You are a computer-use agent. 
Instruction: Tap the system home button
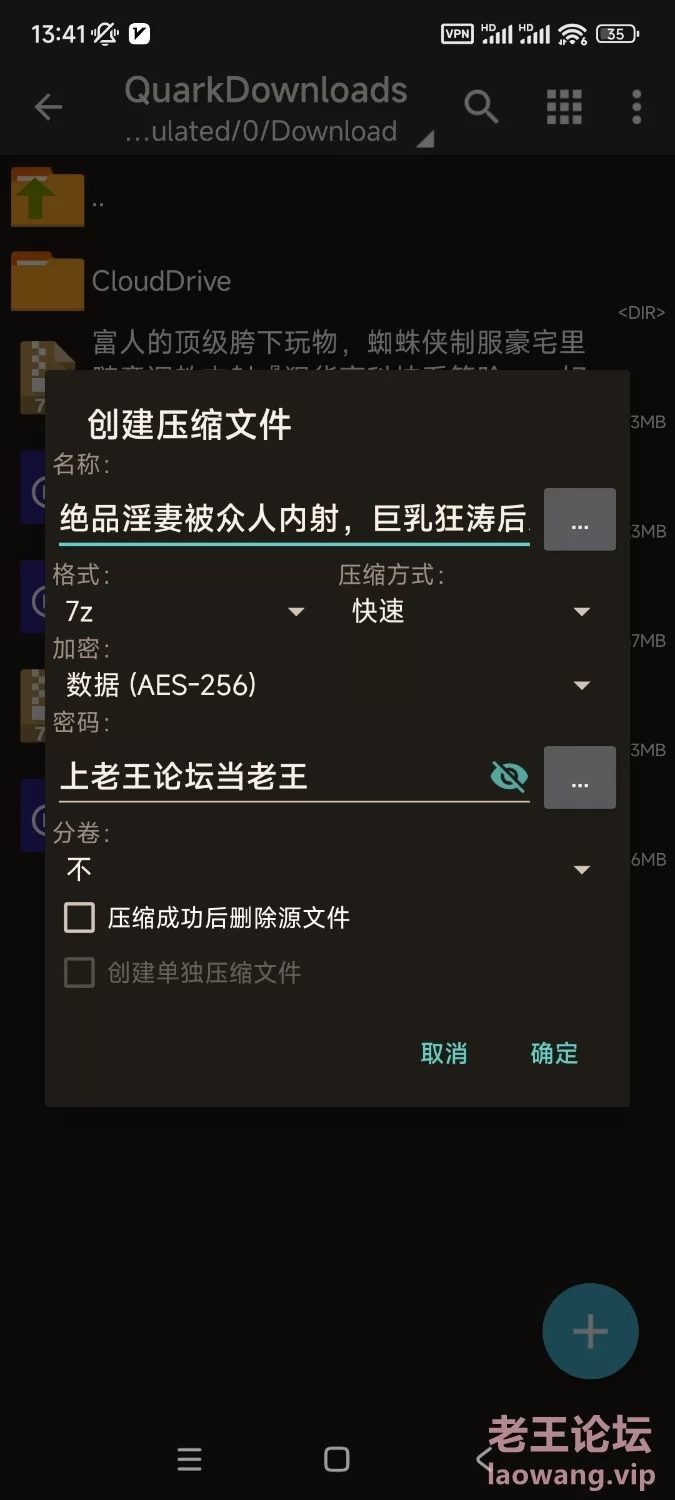pyautogui.click(x=337, y=1459)
